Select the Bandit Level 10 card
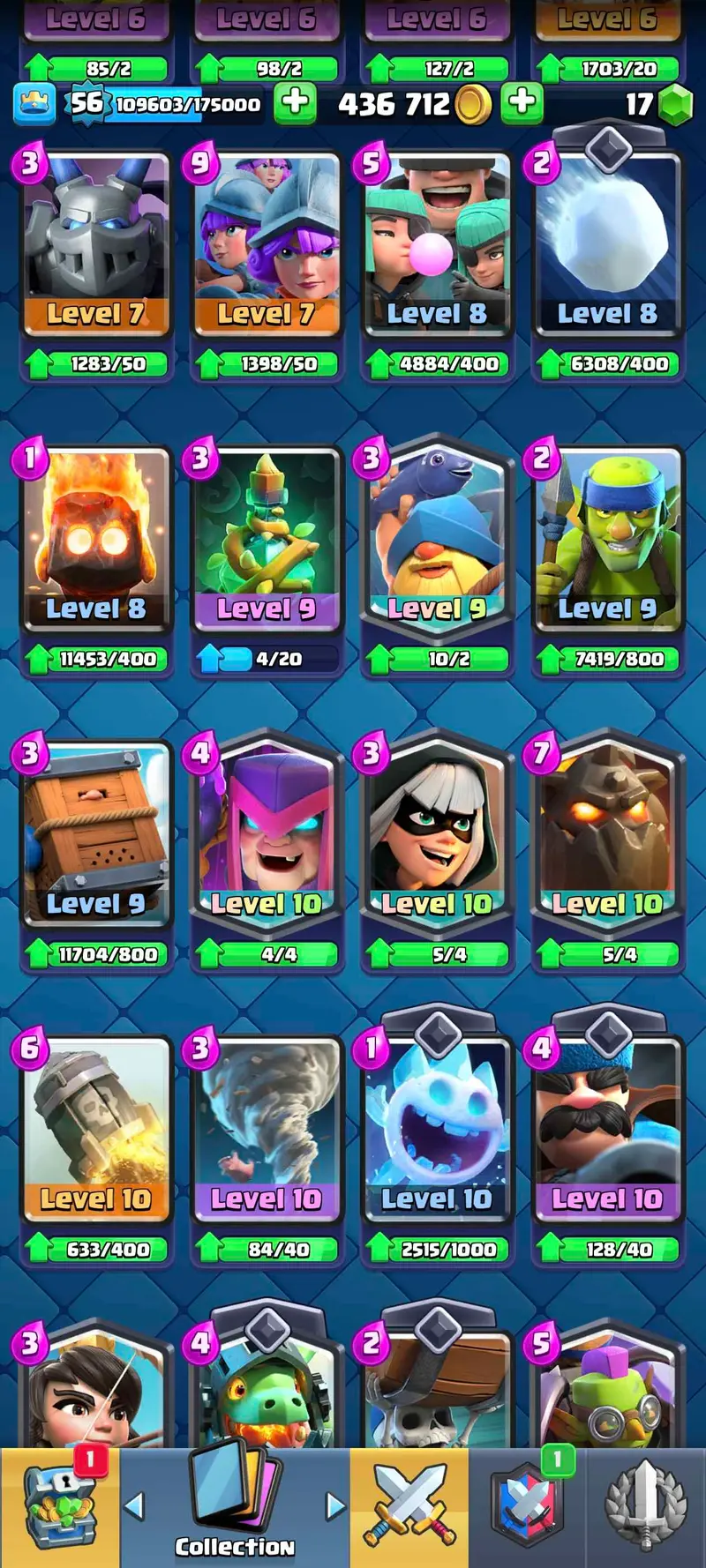This screenshot has height=1568, width=706. click(437, 835)
